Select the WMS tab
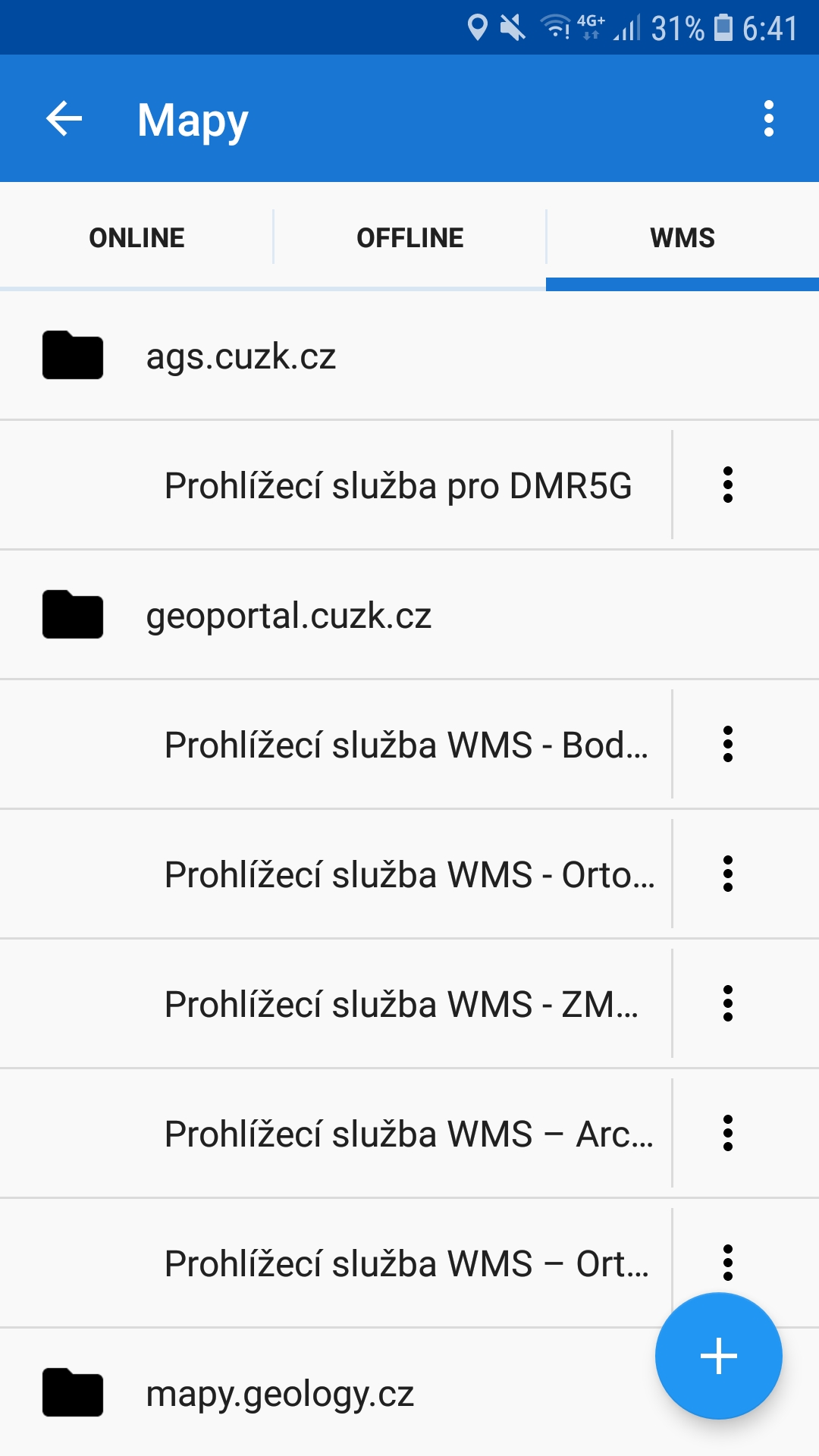Screen dimensions: 819x1456 682,237
